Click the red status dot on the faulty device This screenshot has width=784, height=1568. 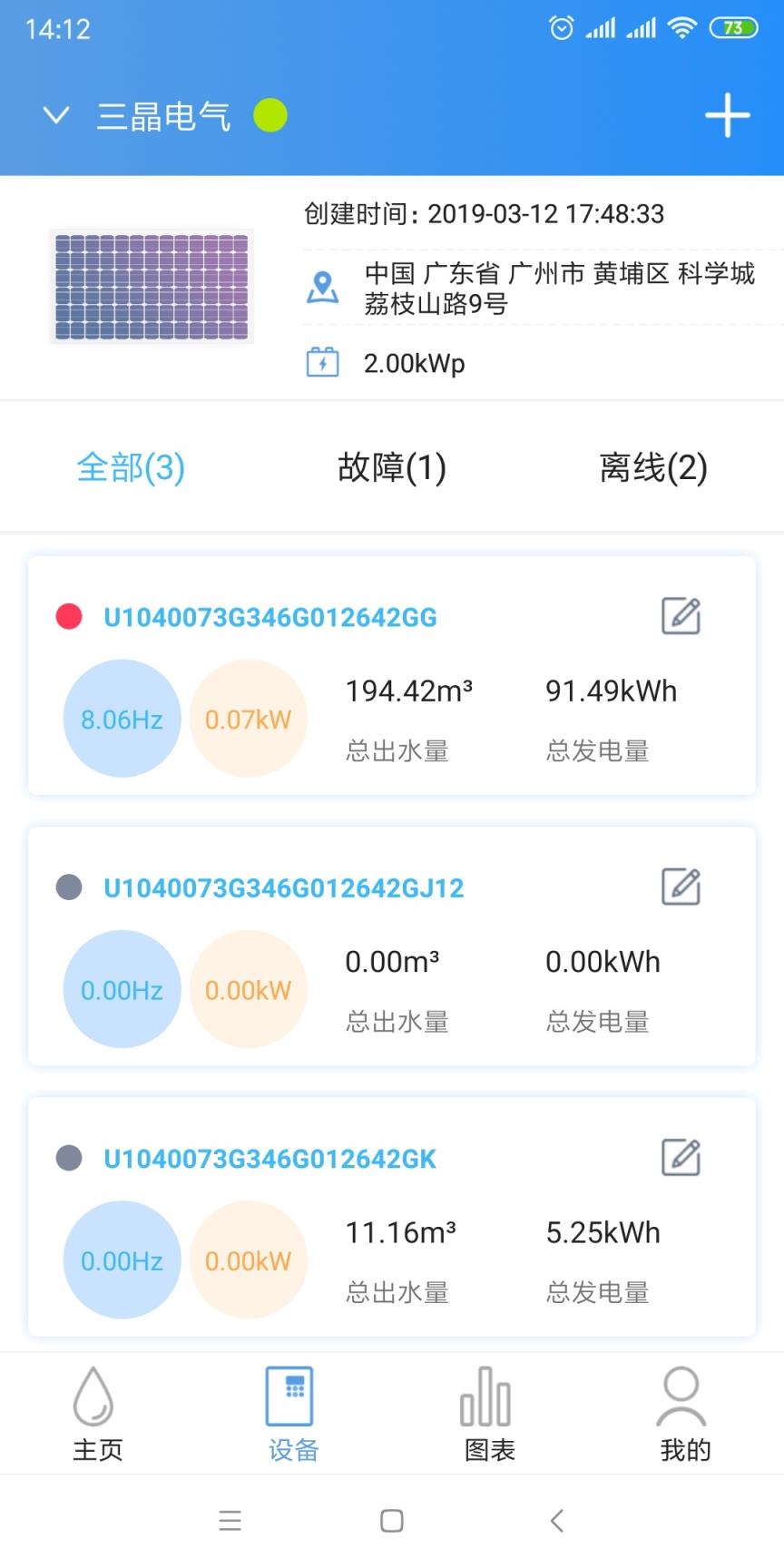68,615
